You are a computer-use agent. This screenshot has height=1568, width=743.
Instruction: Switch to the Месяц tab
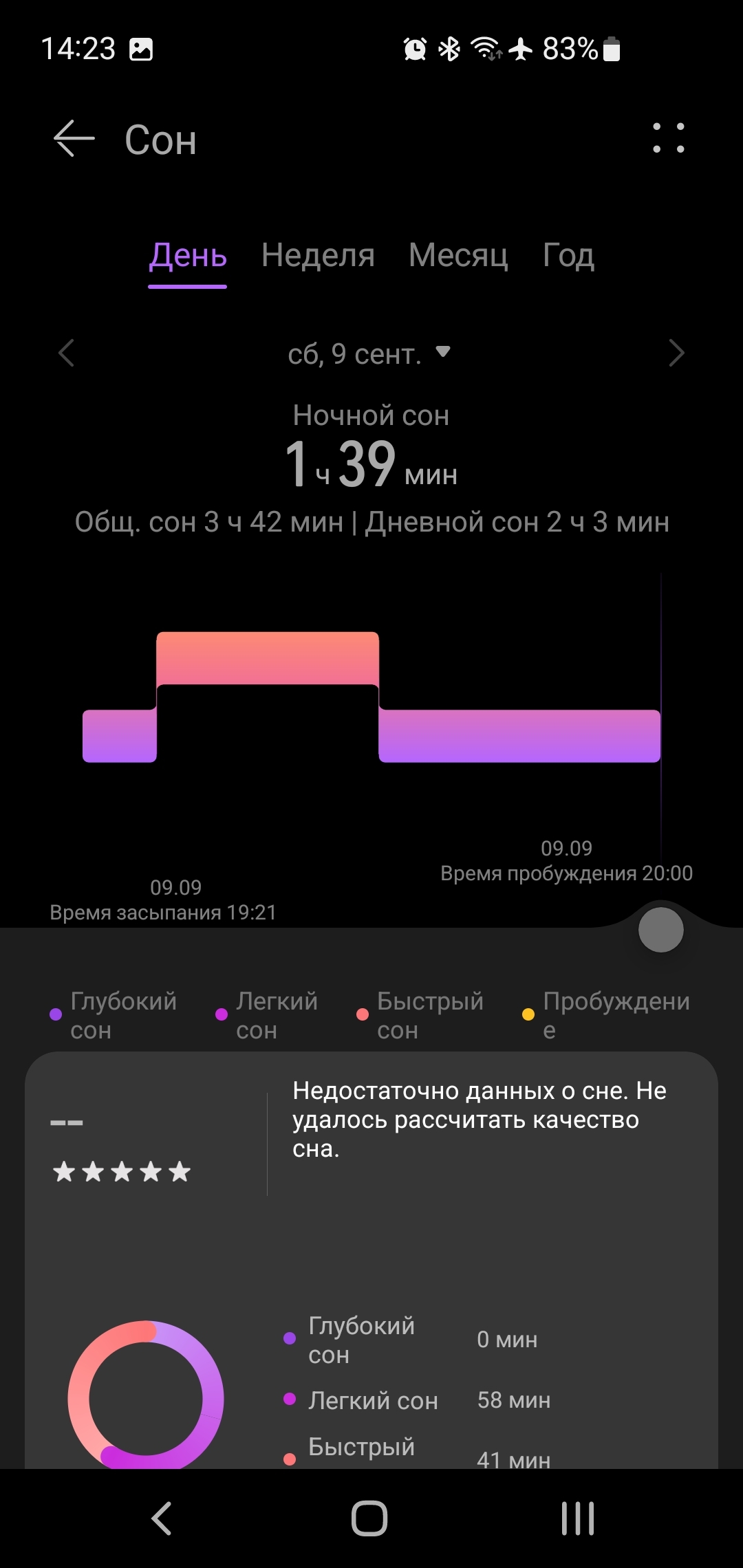pos(458,256)
